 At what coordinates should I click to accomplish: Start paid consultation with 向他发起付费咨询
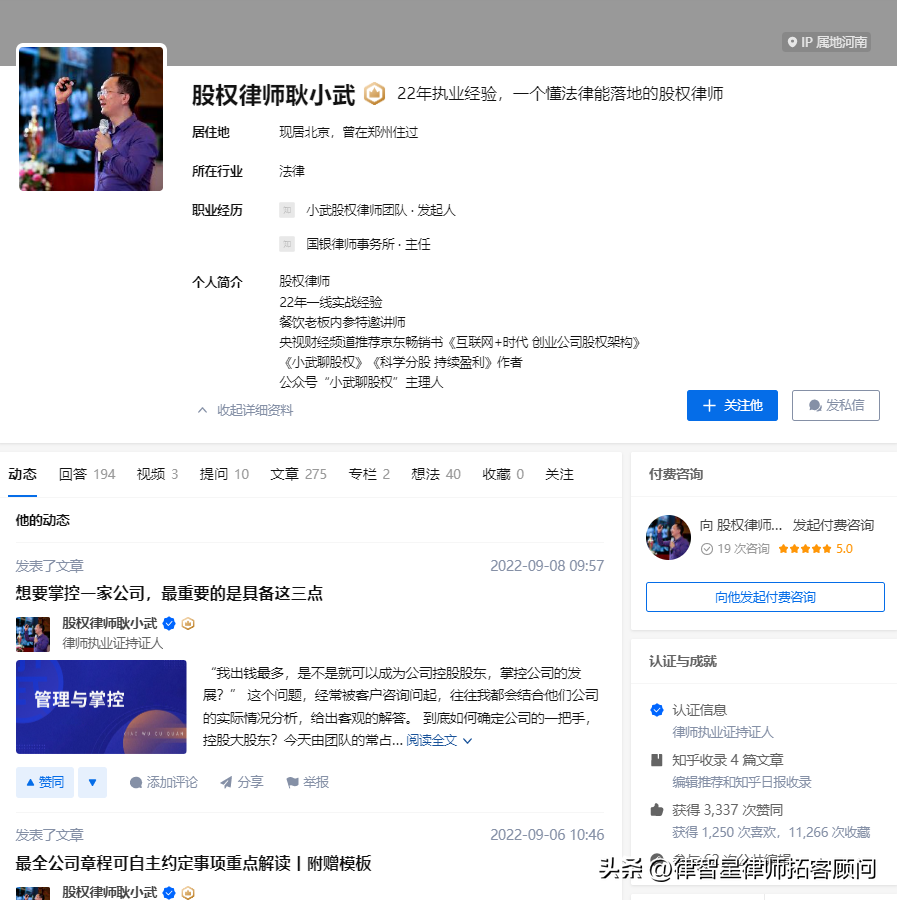[765, 597]
